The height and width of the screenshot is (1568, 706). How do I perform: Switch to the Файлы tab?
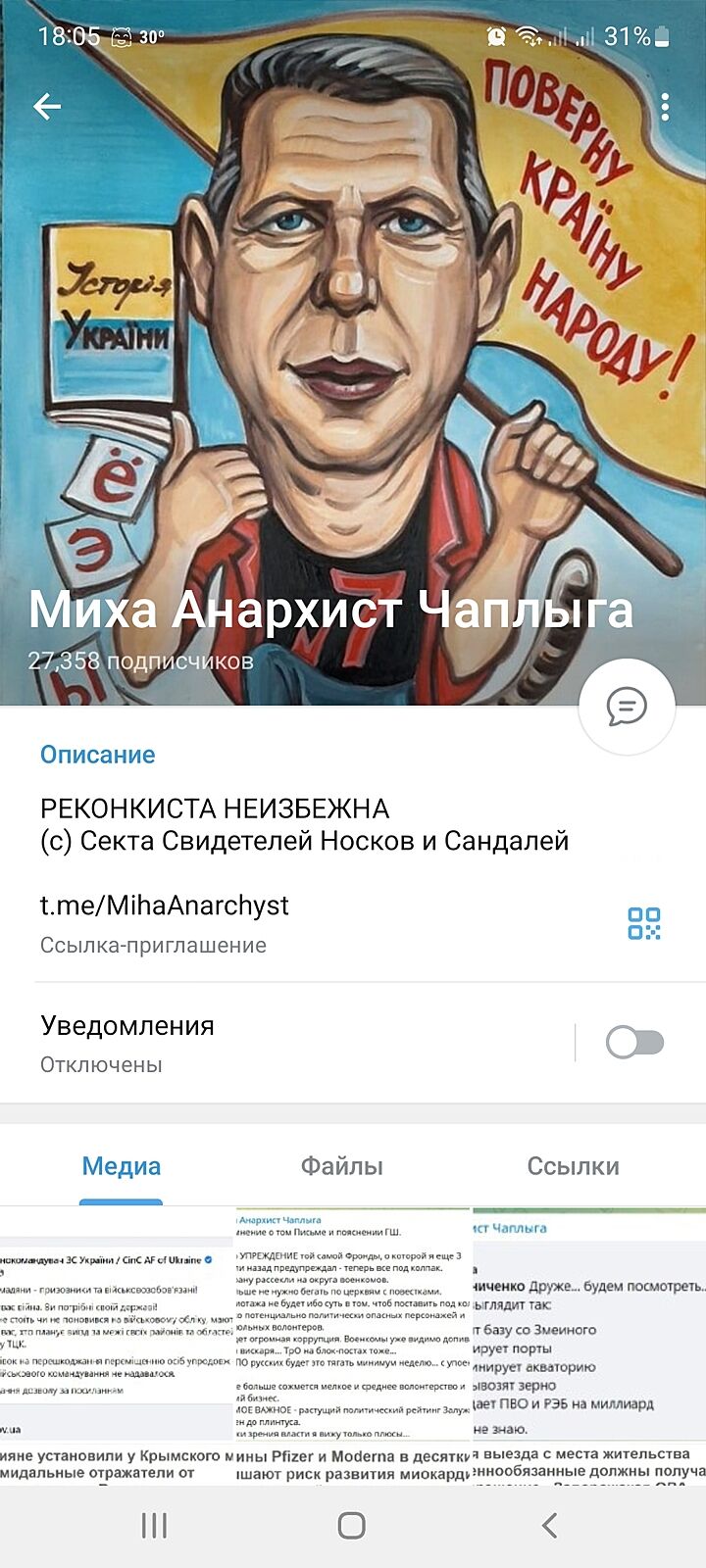[x=341, y=1166]
